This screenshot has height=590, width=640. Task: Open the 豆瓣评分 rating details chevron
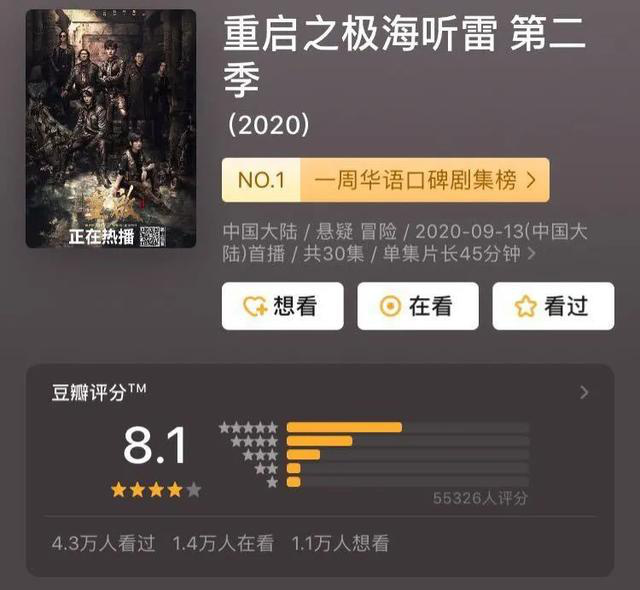click(x=584, y=393)
